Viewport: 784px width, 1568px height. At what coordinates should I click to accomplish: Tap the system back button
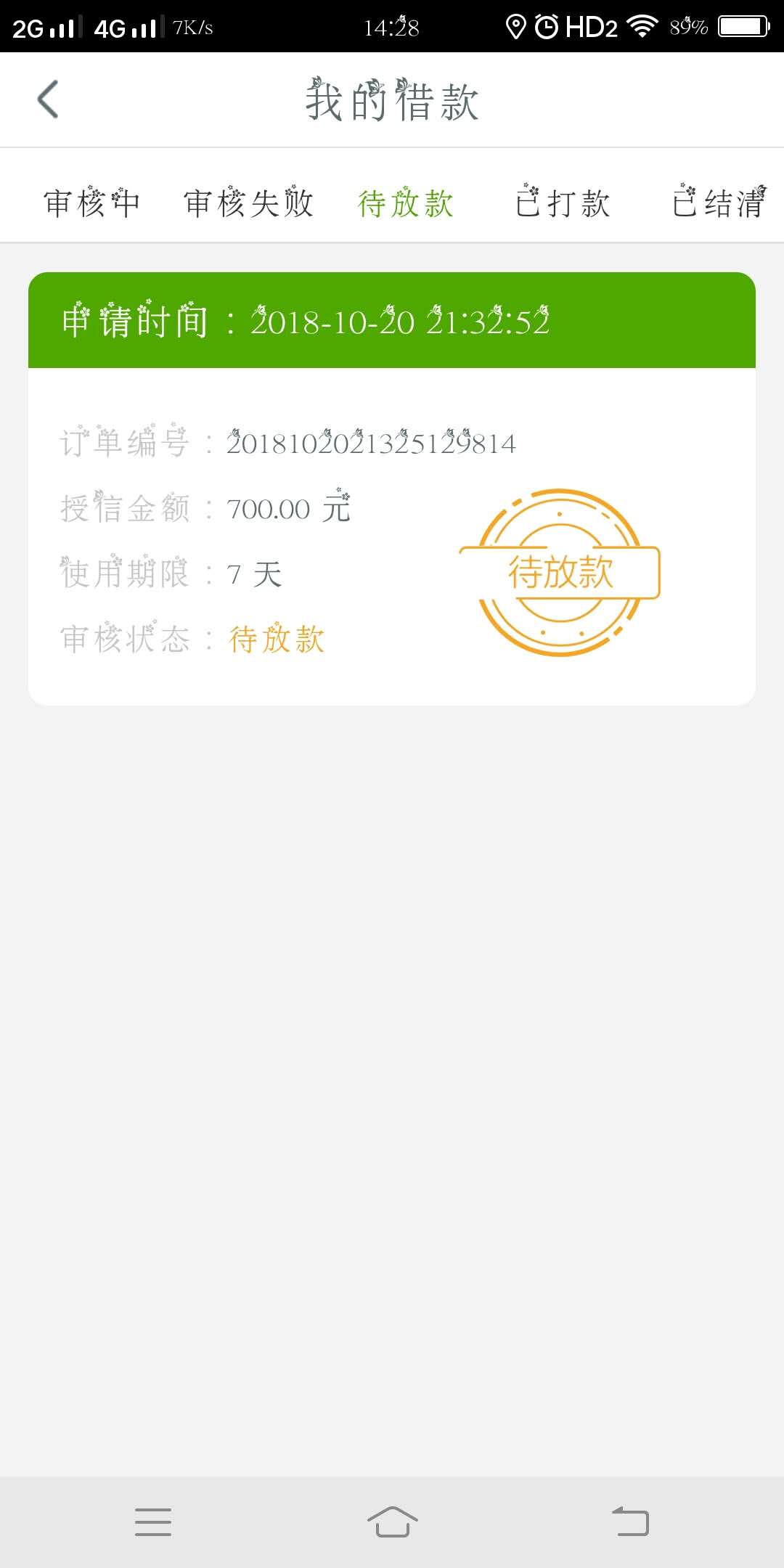tap(630, 1522)
